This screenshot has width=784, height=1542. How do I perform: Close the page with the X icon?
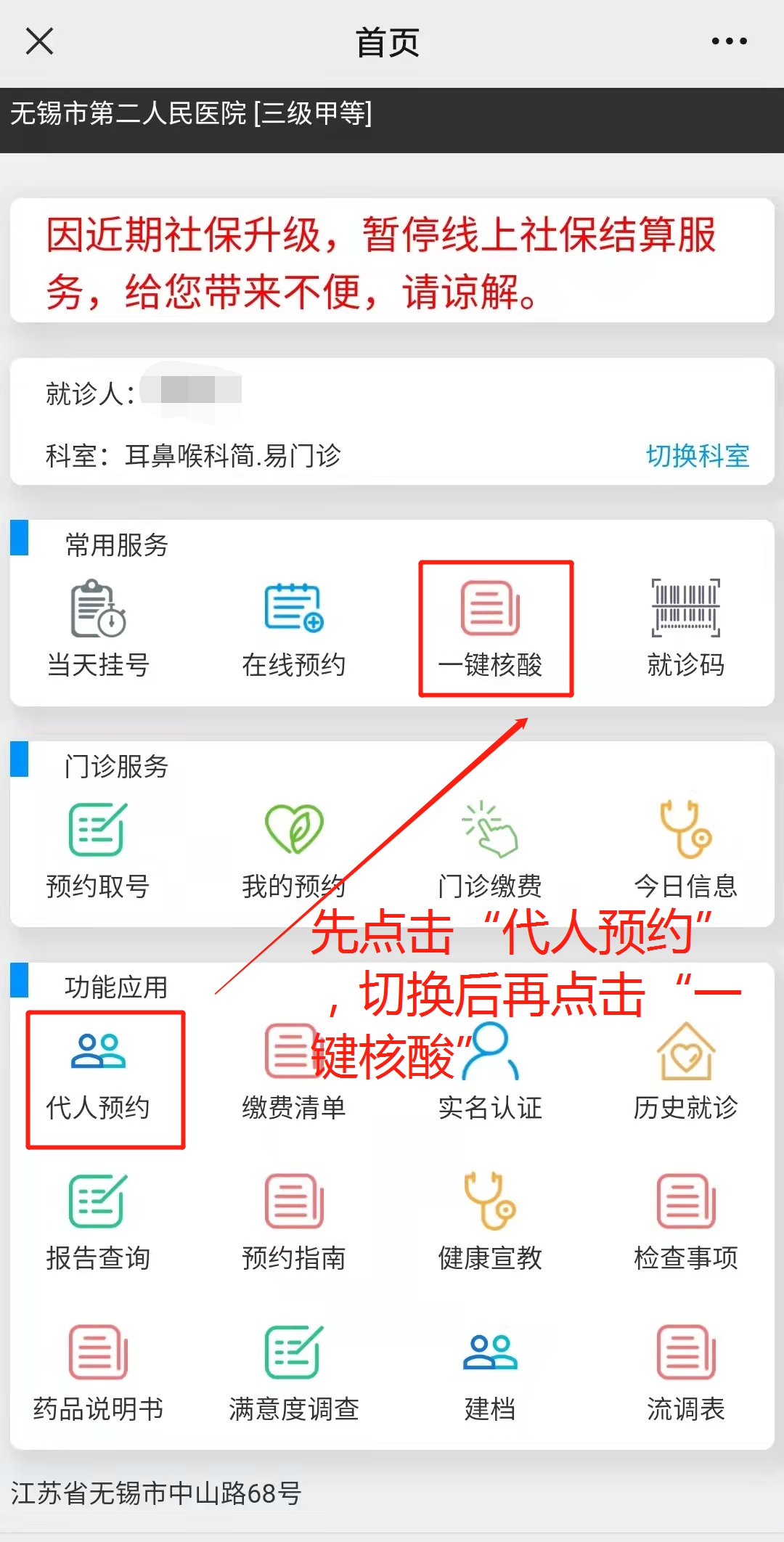[39, 41]
